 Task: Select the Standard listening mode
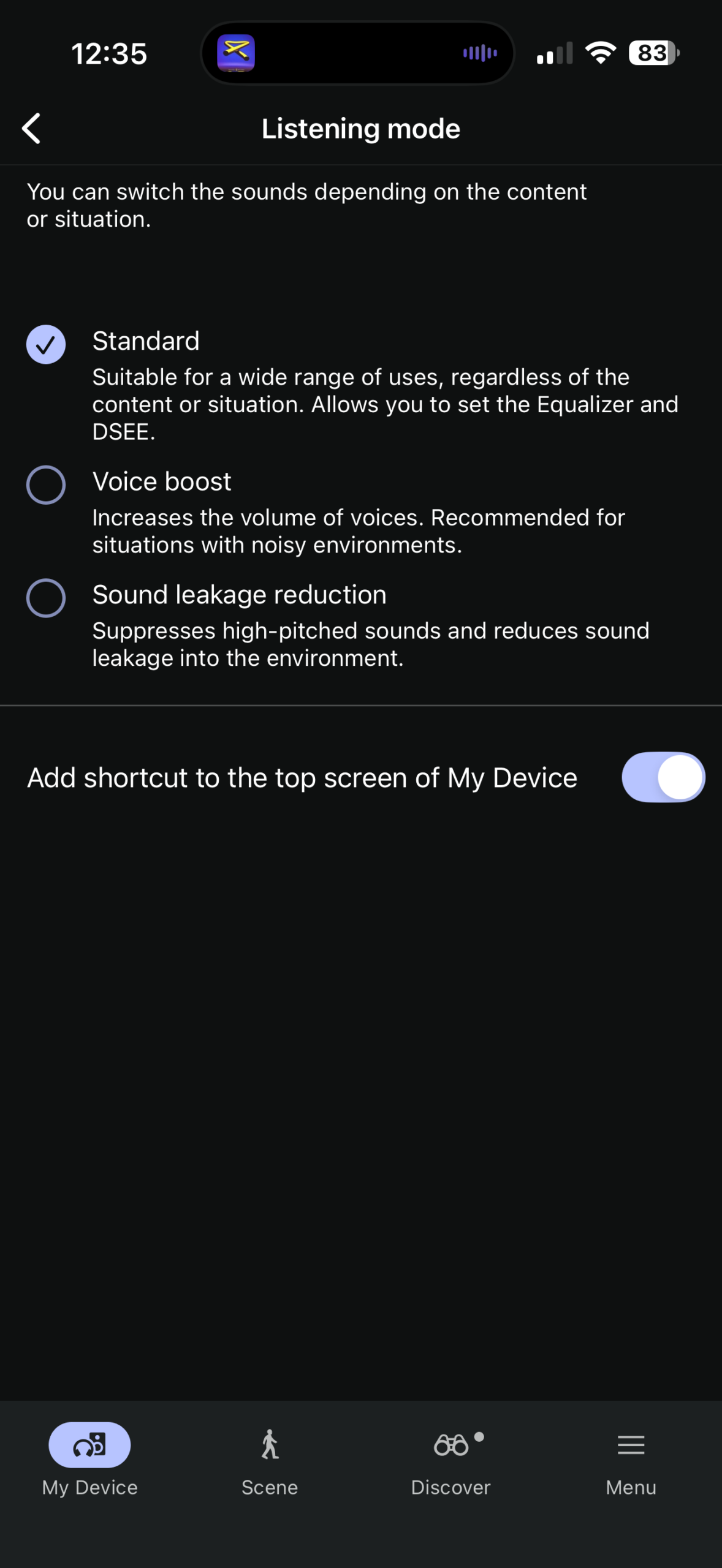pyautogui.click(x=46, y=344)
